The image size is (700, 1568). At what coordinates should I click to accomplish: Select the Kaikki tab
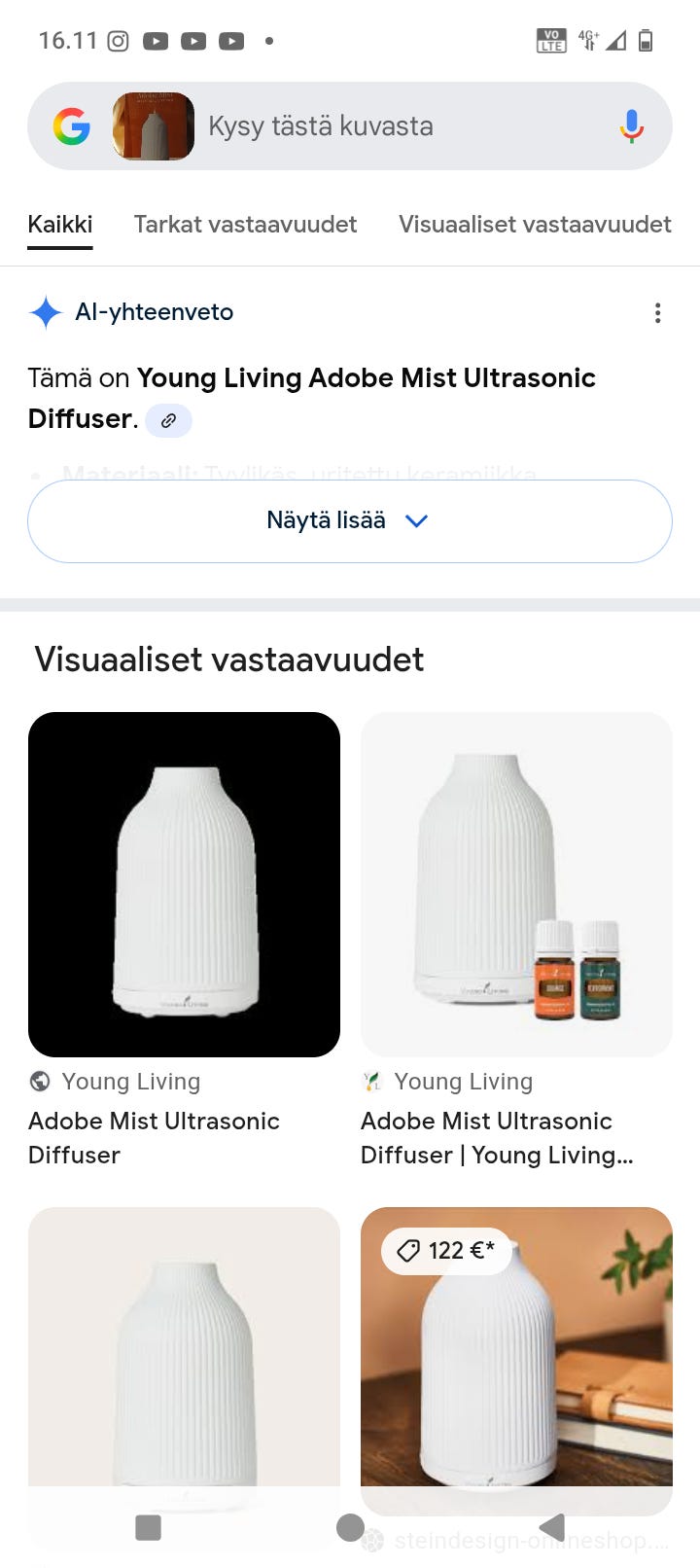click(x=59, y=225)
